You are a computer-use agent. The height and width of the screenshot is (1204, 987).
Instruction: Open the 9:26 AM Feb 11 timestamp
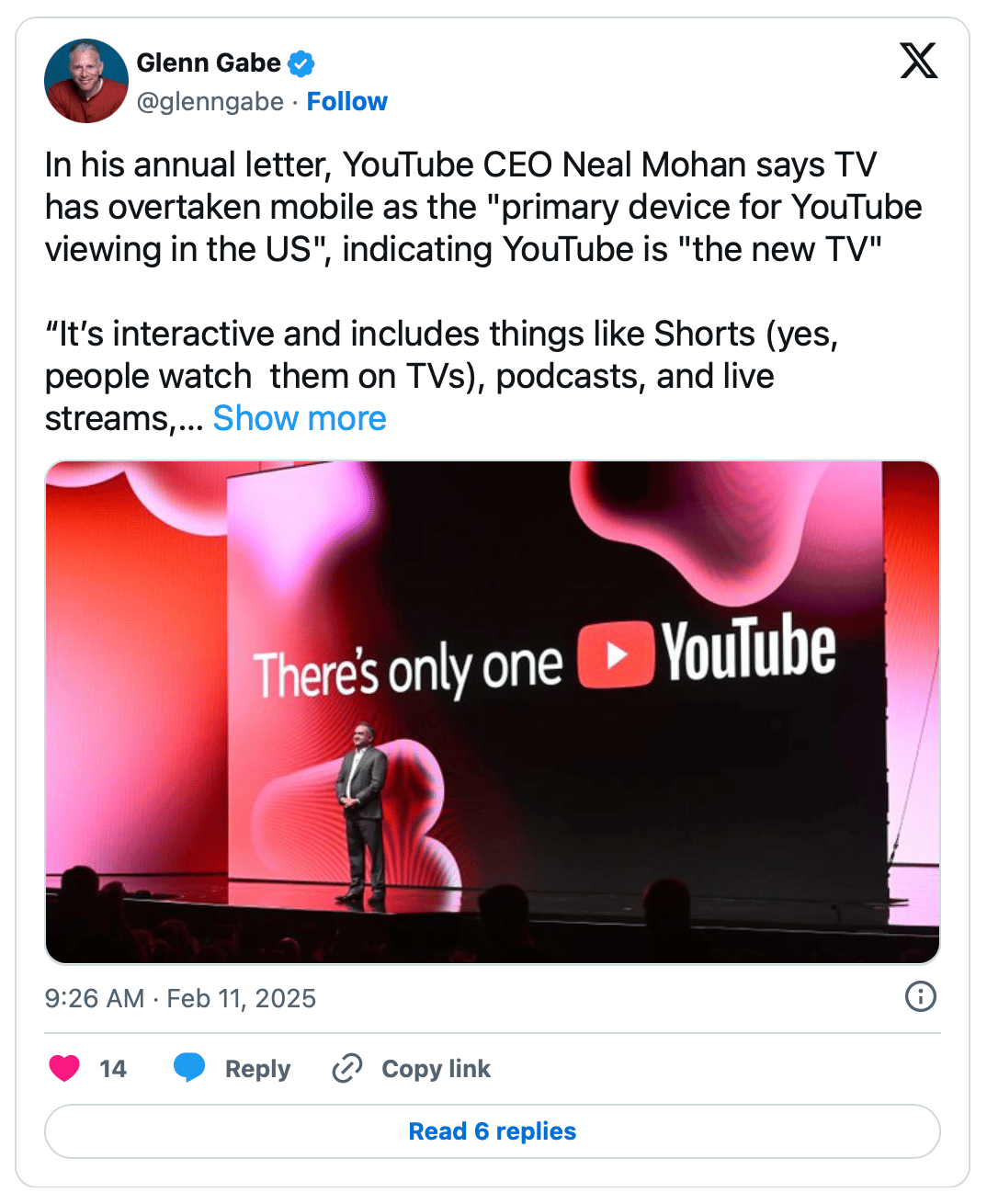click(180, 998)
